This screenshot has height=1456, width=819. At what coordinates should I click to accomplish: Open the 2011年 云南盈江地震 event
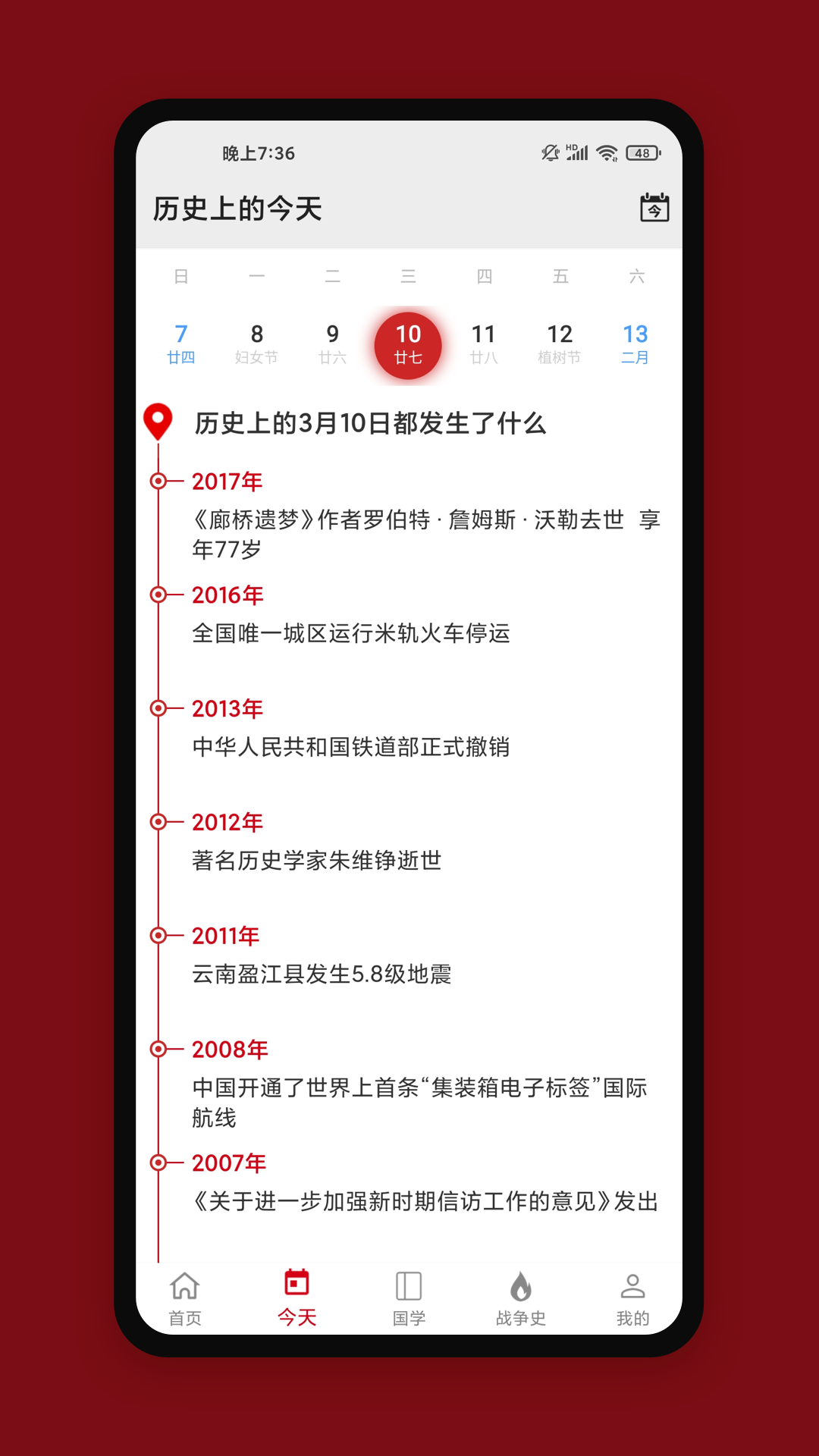[x=322, y=974]
